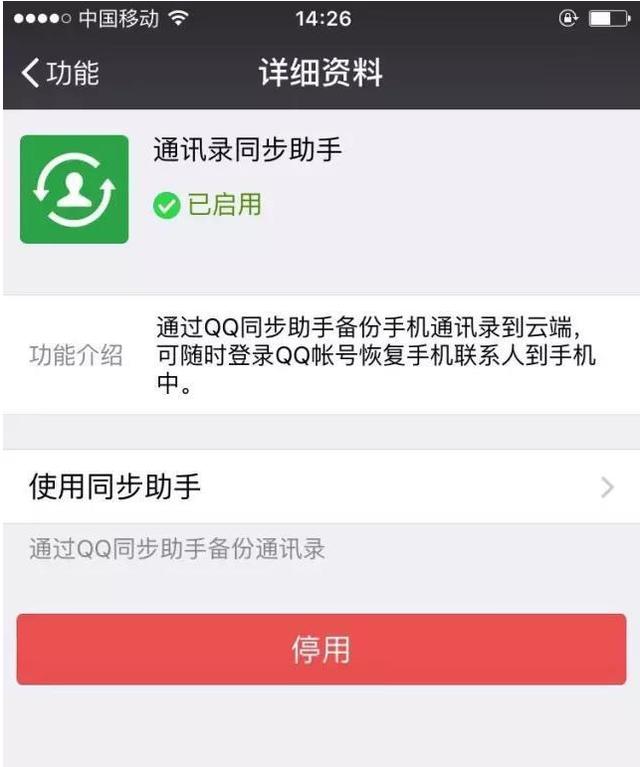Tap the red 停用 button
640x767 pixels.
(x=321, y=649)
